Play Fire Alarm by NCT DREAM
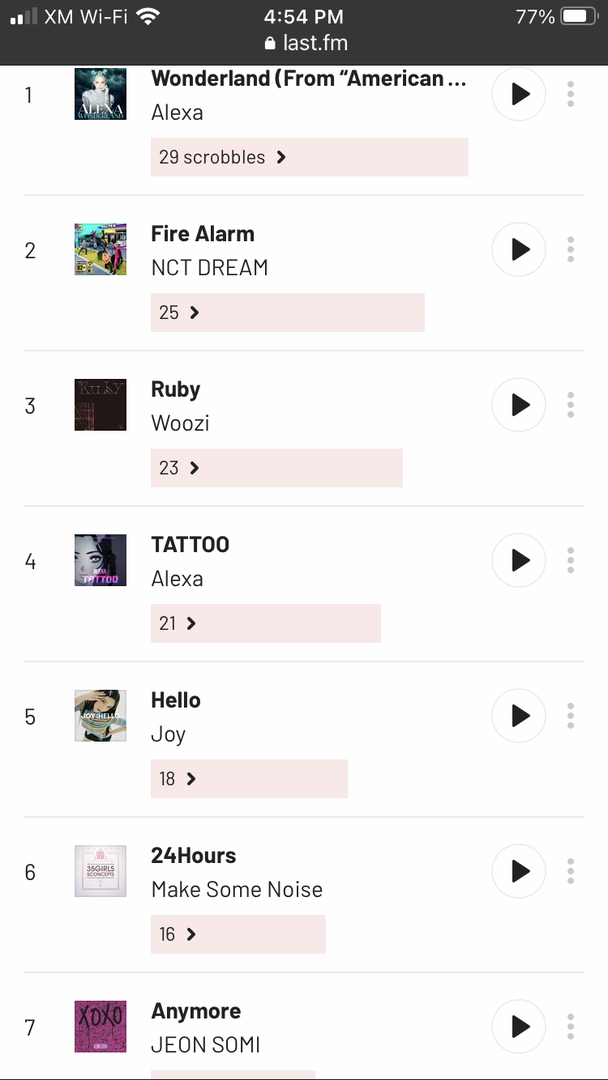 click(x=518, y=249)
